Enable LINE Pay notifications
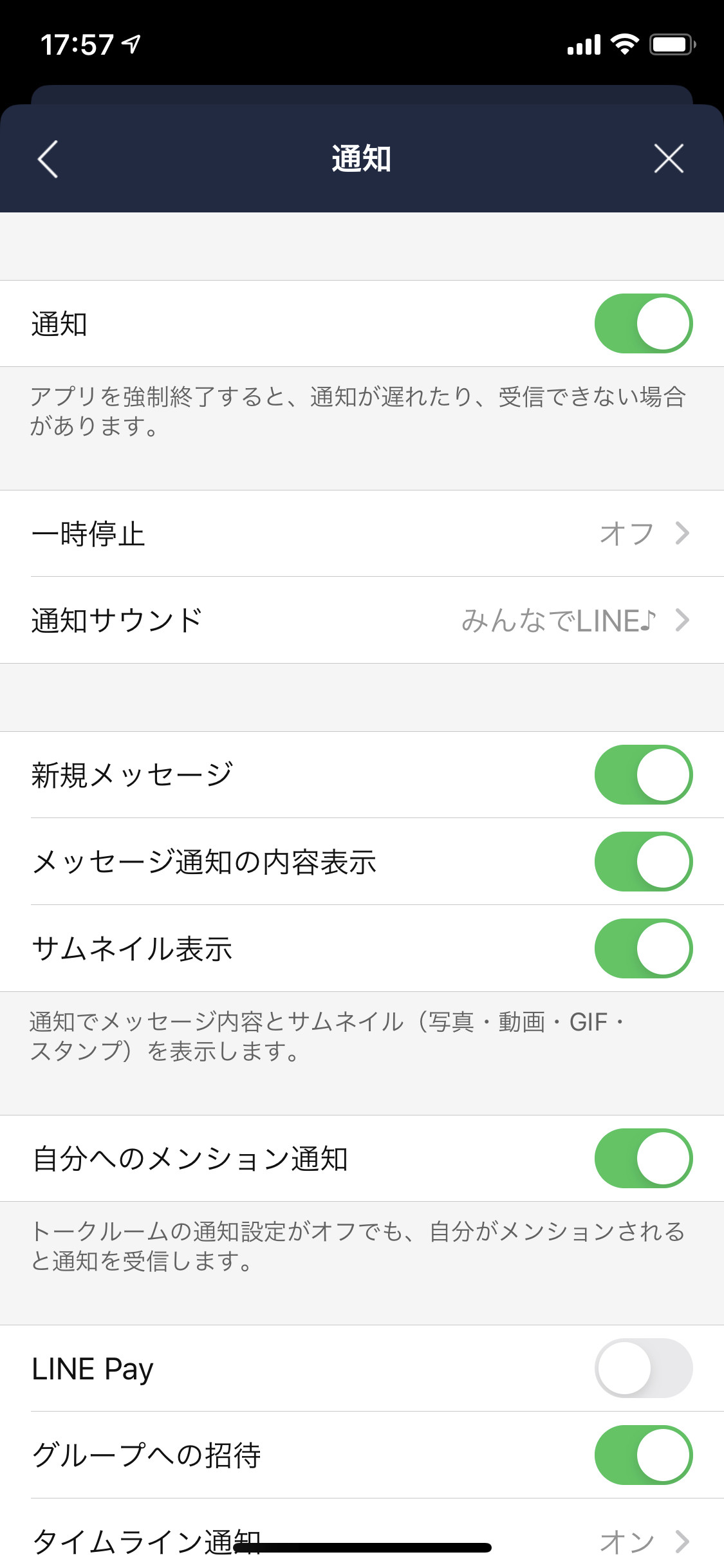 click(643, 1368)
